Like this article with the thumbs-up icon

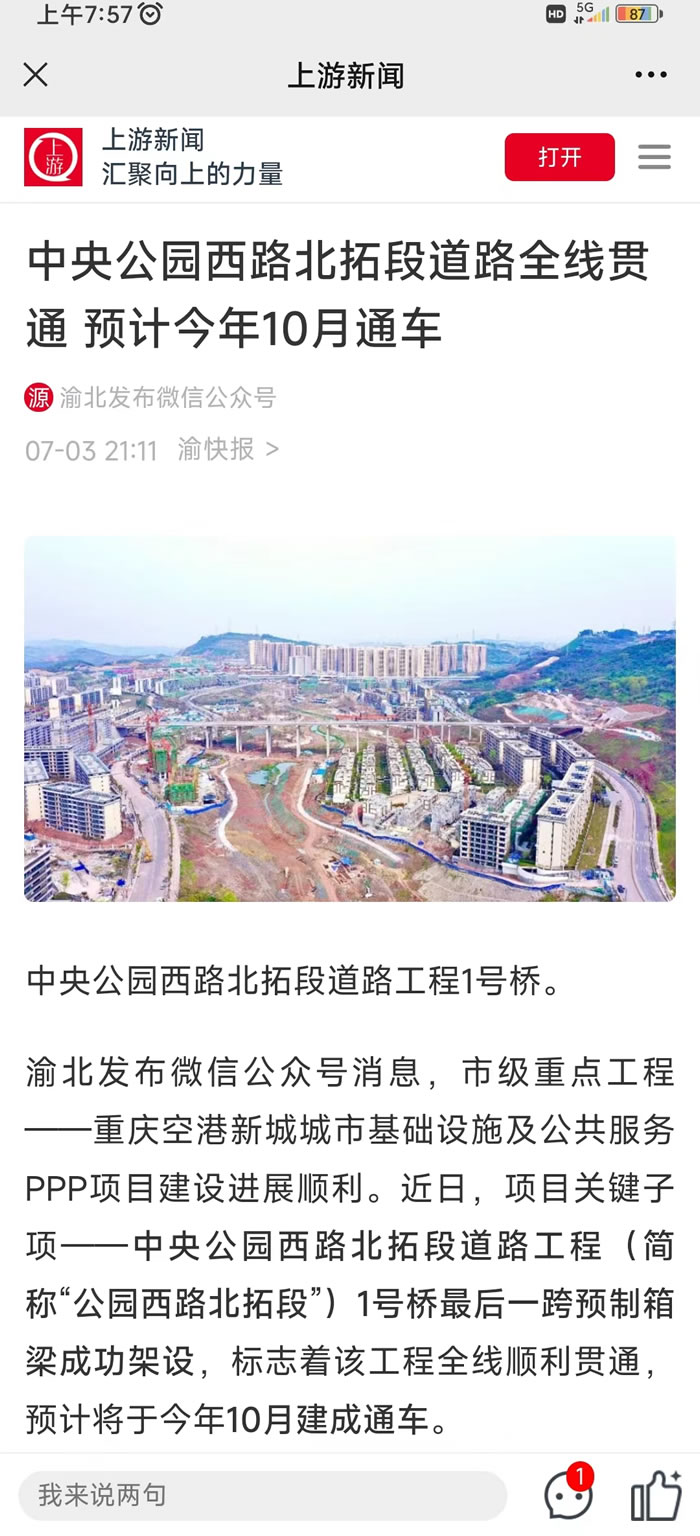[x=655, y=1497]
